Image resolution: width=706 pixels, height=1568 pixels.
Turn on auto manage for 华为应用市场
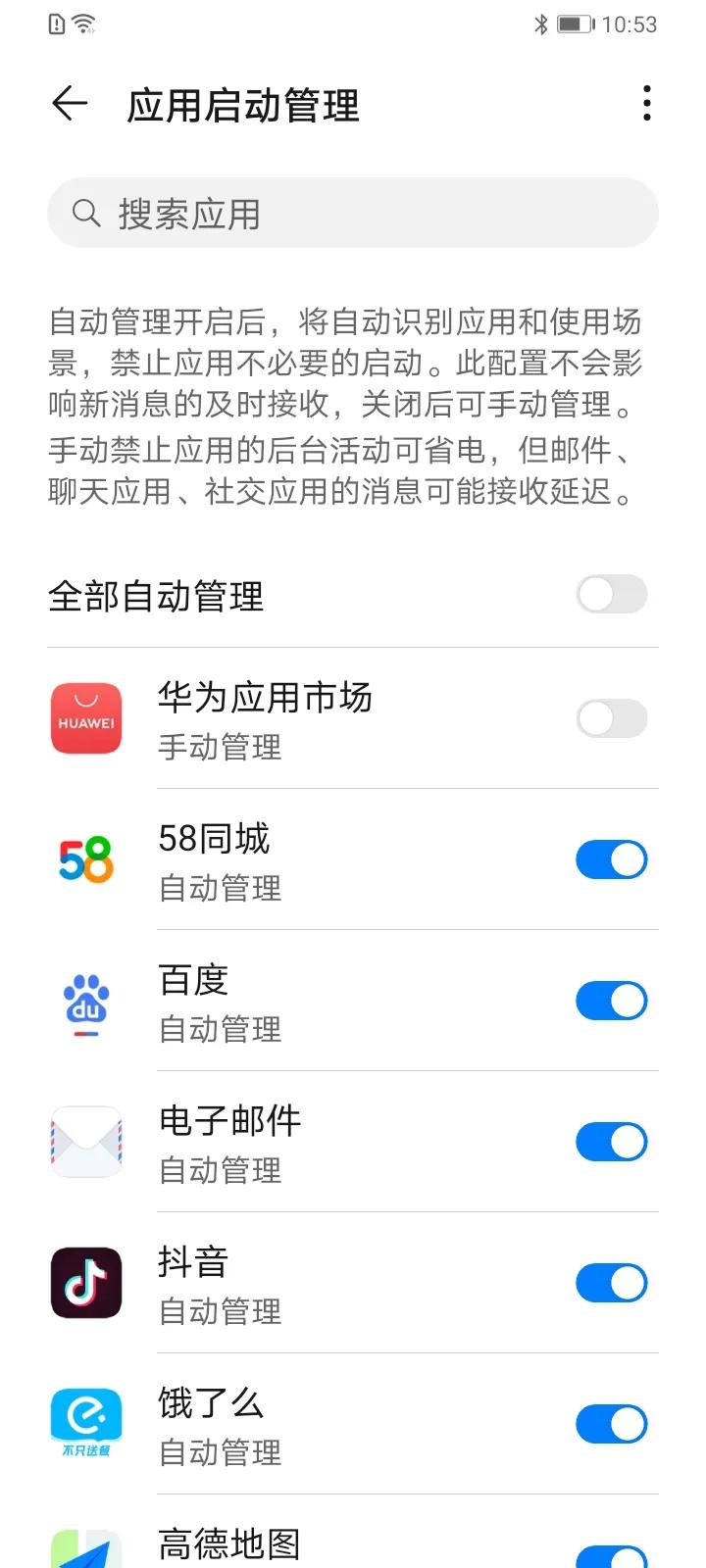click(x=611, y=718)
